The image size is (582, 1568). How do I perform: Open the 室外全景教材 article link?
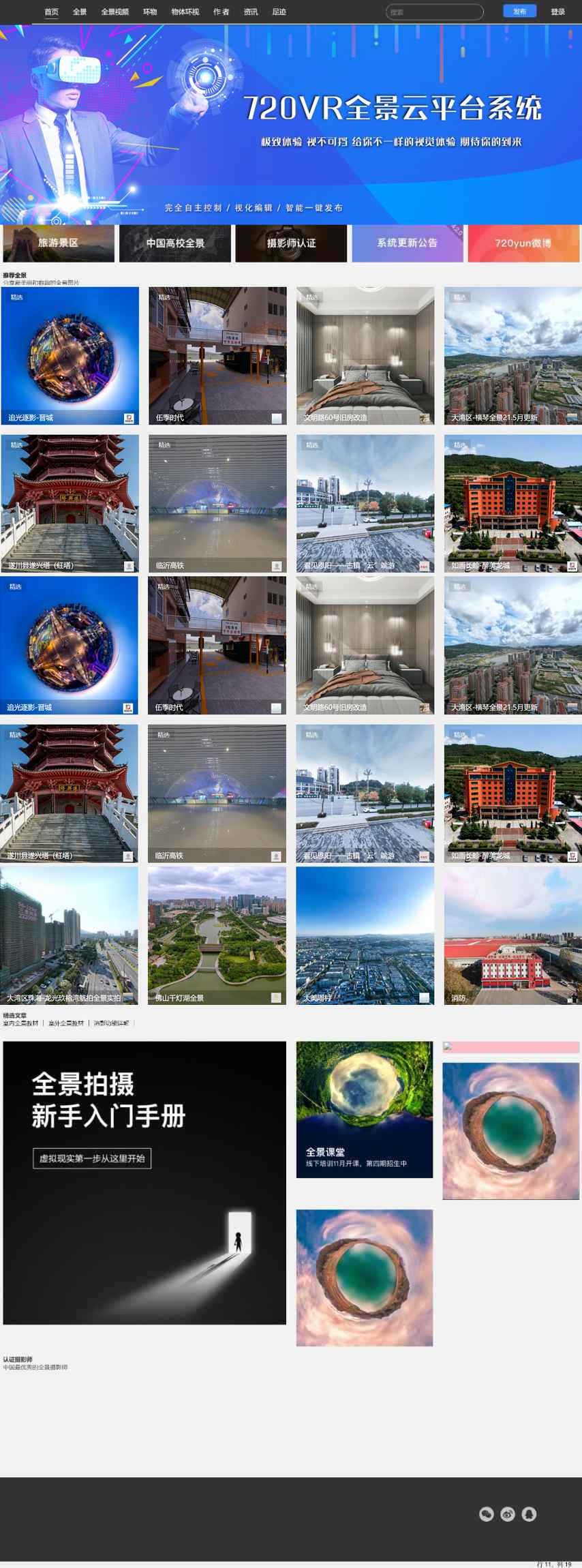coord(66,1023)
